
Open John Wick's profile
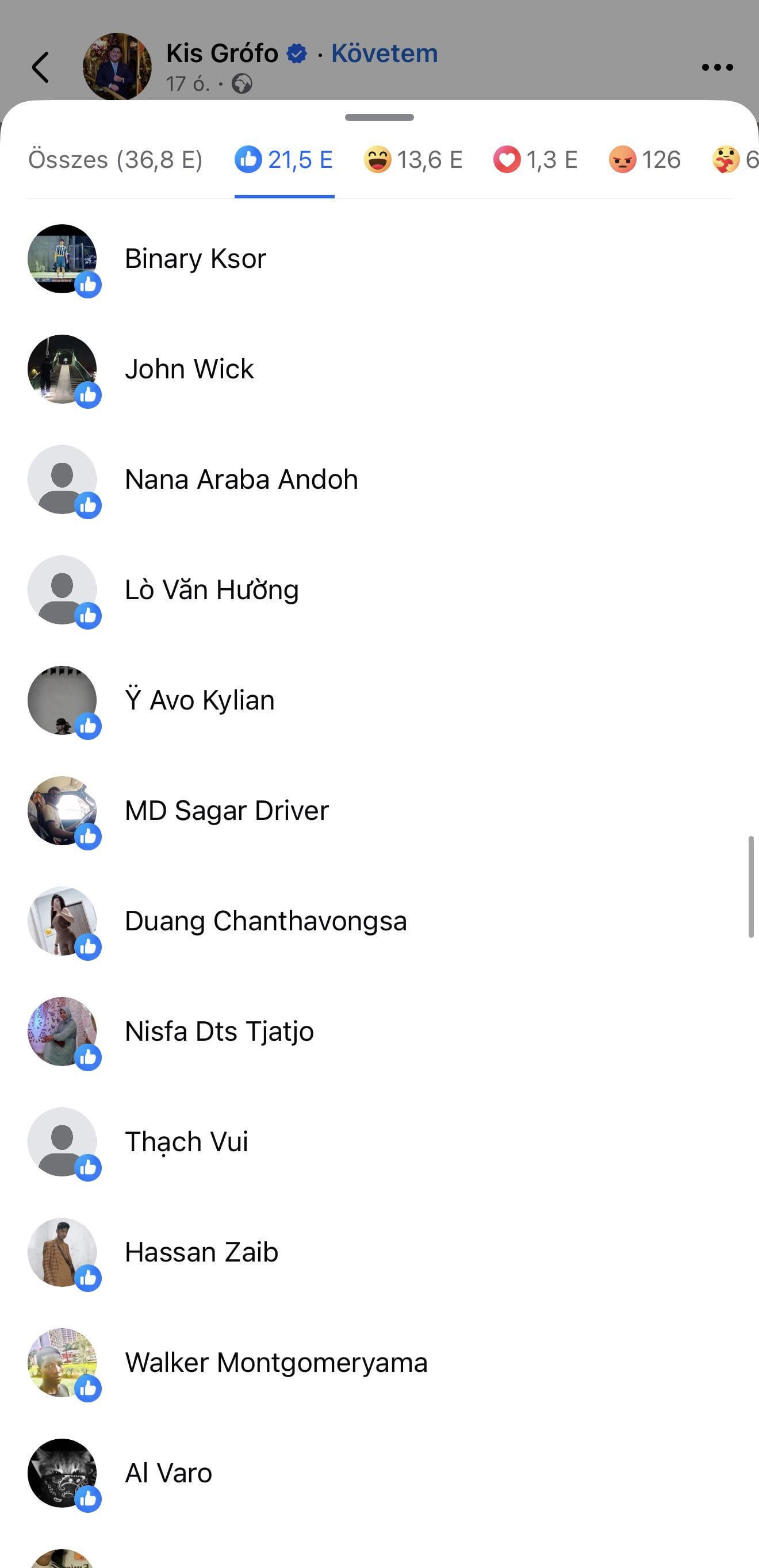click(x=189, y=369)
